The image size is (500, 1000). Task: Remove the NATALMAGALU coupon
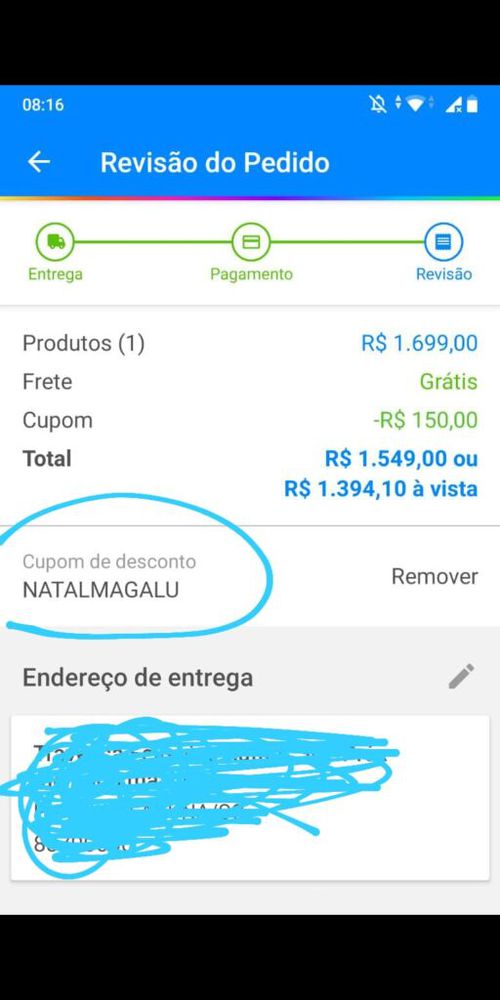click(434, 577)
